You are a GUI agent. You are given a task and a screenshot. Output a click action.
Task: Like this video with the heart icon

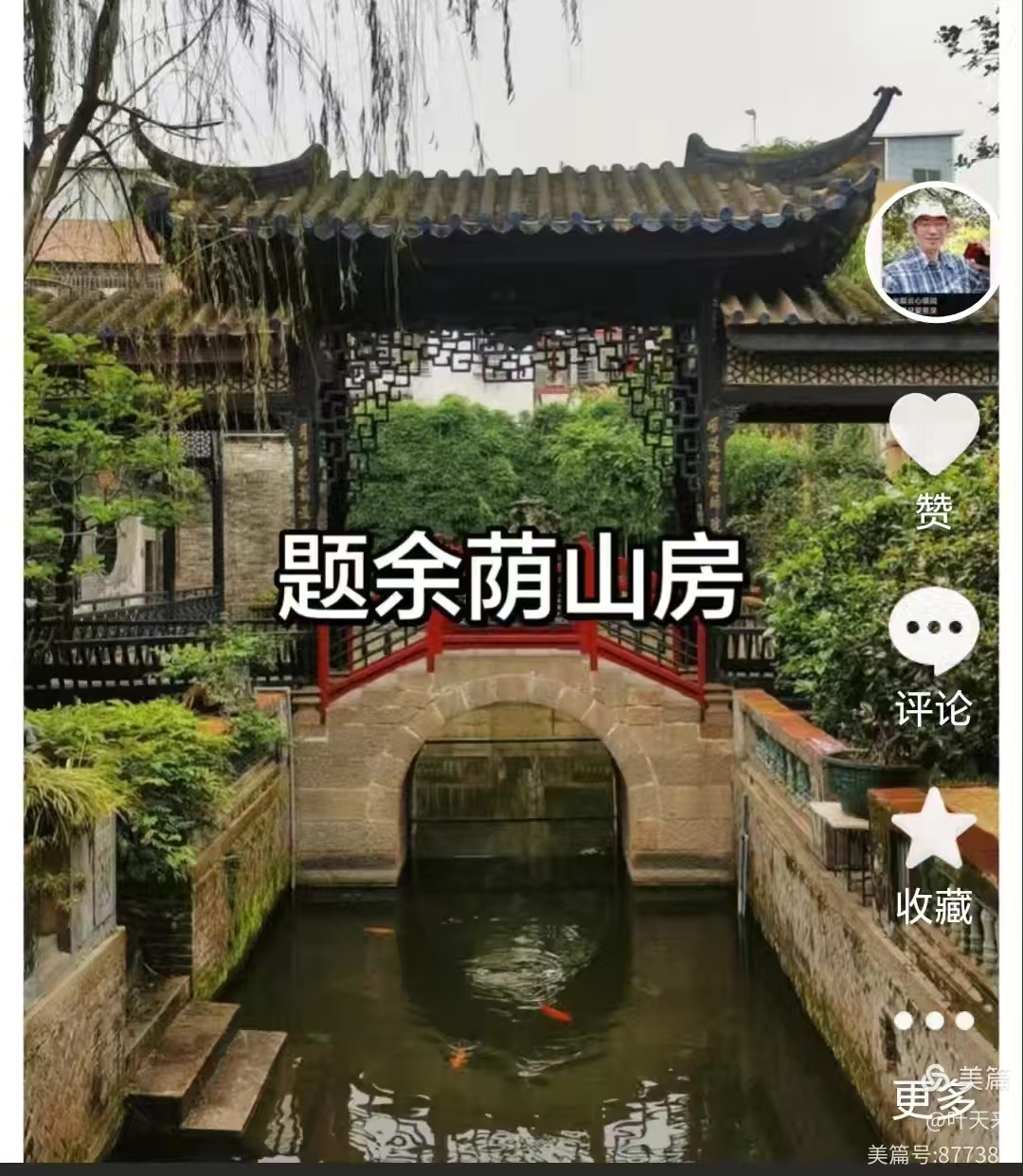(x=934, y=433)
